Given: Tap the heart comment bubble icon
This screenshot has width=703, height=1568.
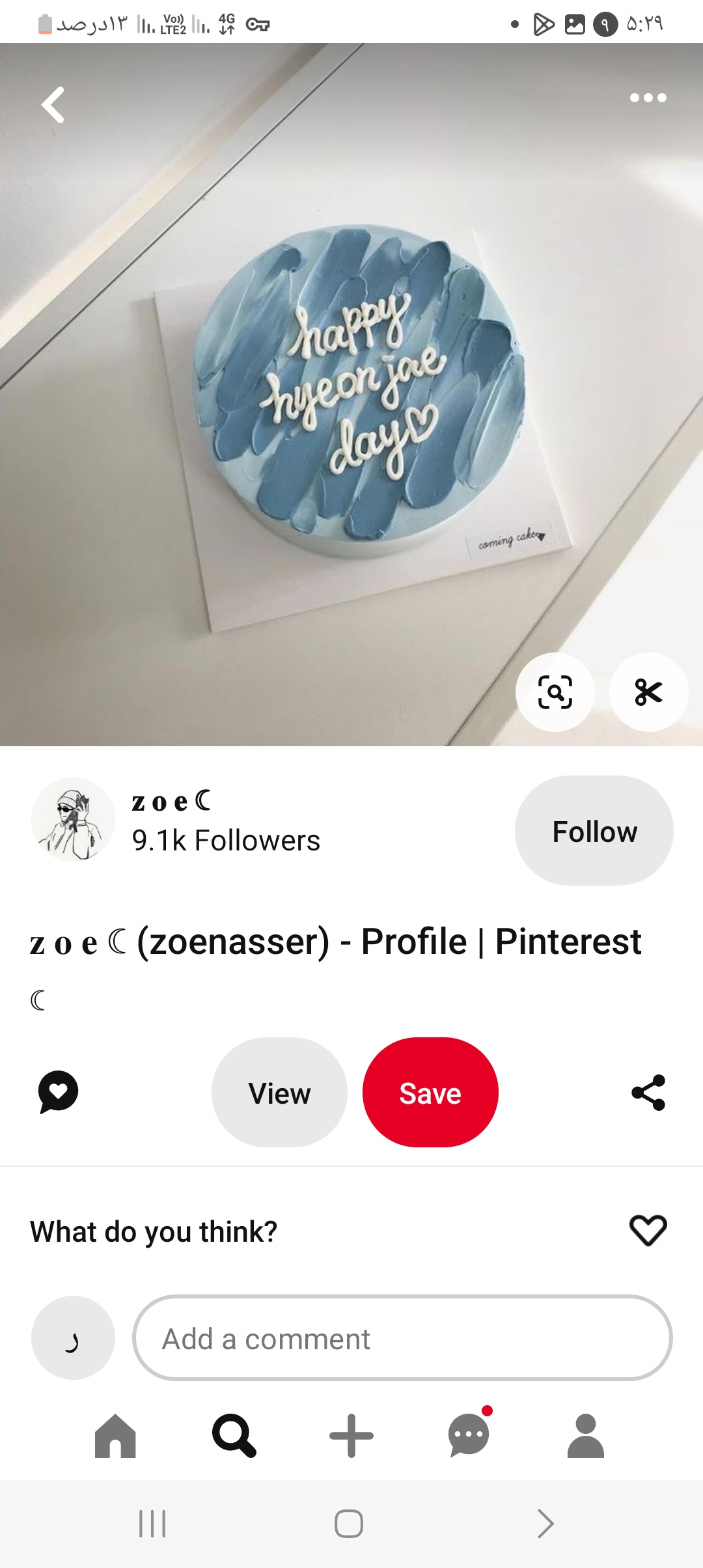Looking at the screenshot, I should [59, 1092].
